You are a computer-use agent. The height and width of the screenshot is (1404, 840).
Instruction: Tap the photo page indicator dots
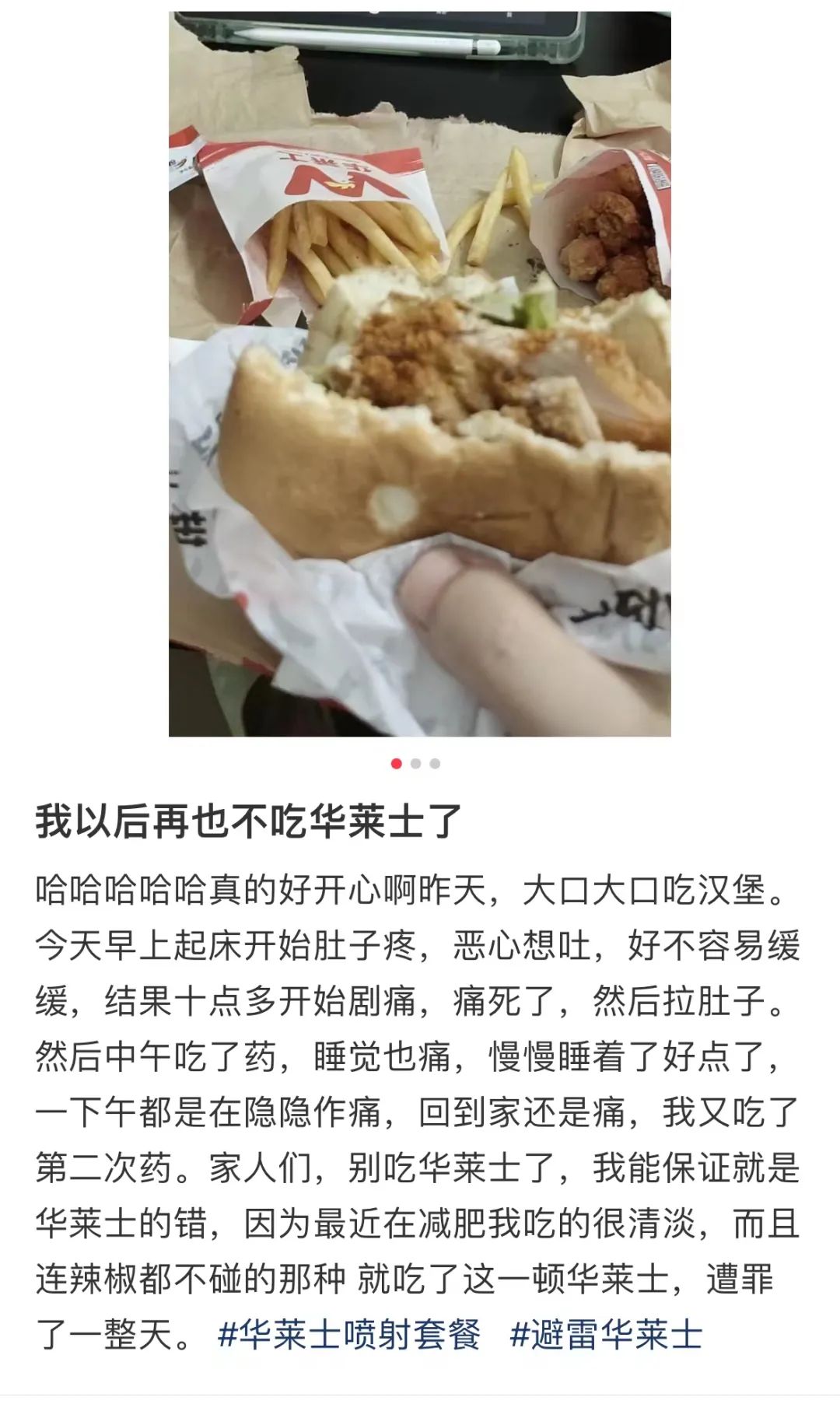[x=415, y=763]
